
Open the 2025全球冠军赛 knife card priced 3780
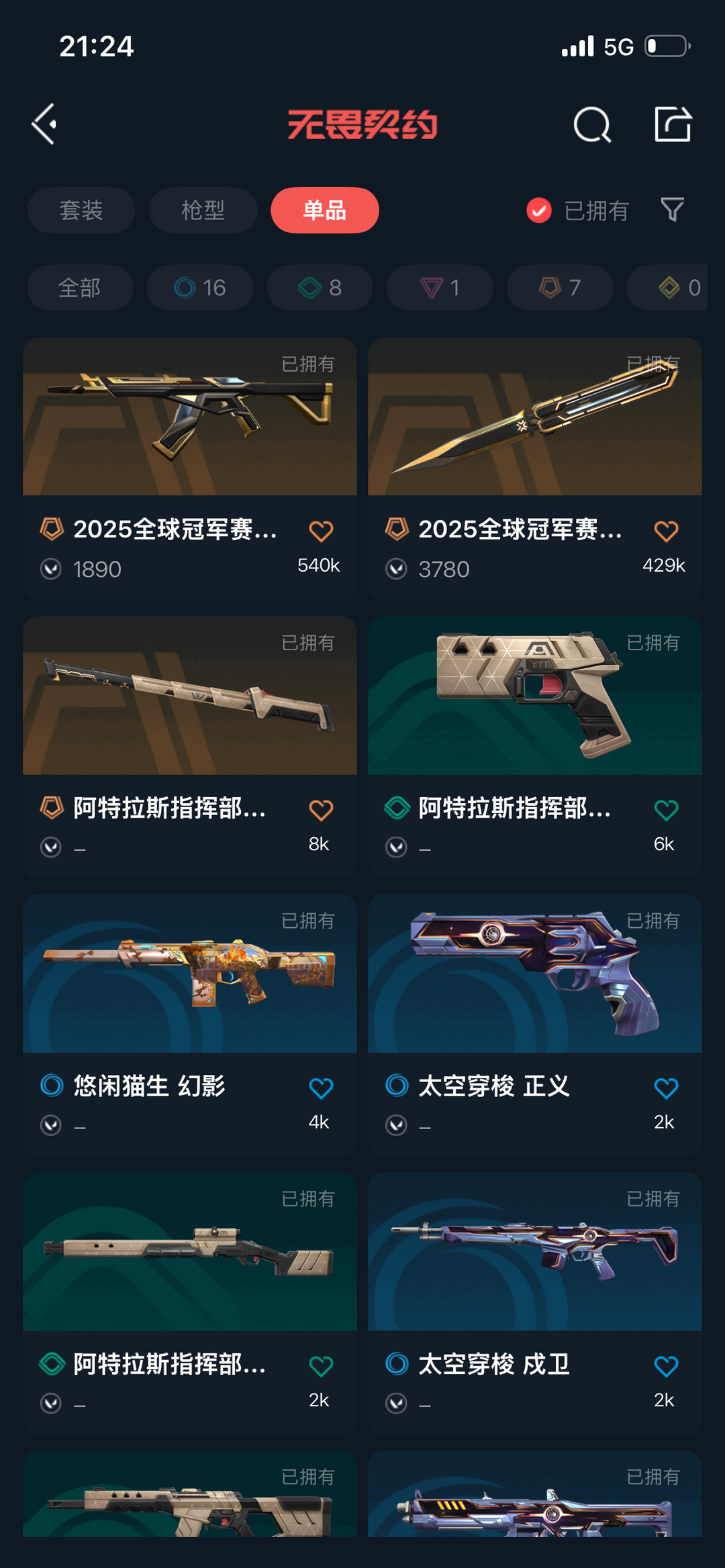point(535,468)
